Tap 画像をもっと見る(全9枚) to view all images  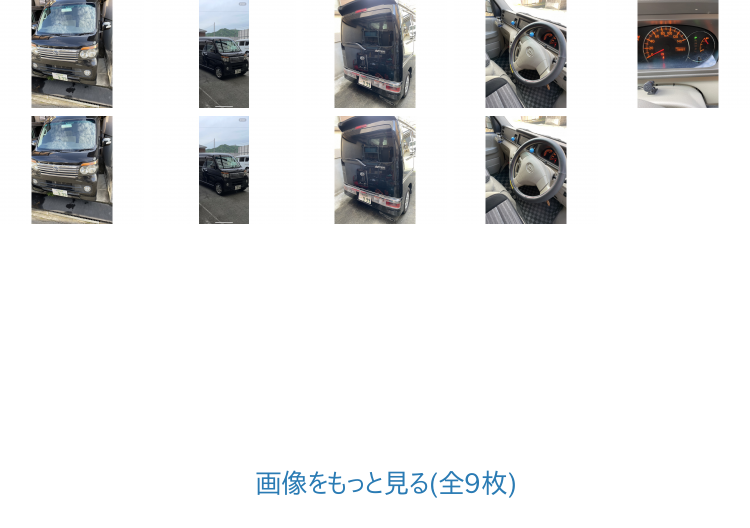coord(385,483)
